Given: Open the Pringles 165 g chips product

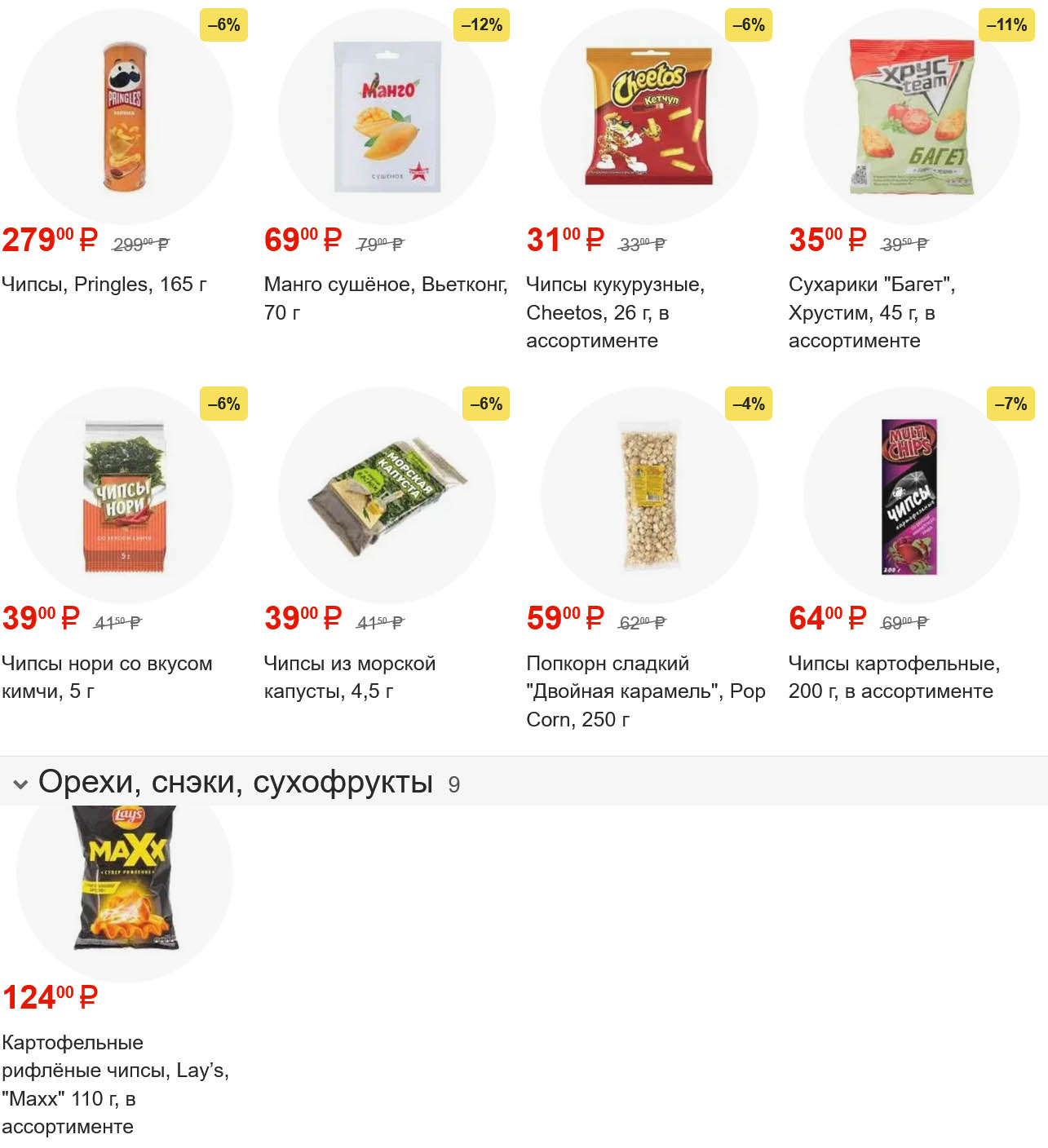Looking at the screenshot, I should (x=124, y=118).
